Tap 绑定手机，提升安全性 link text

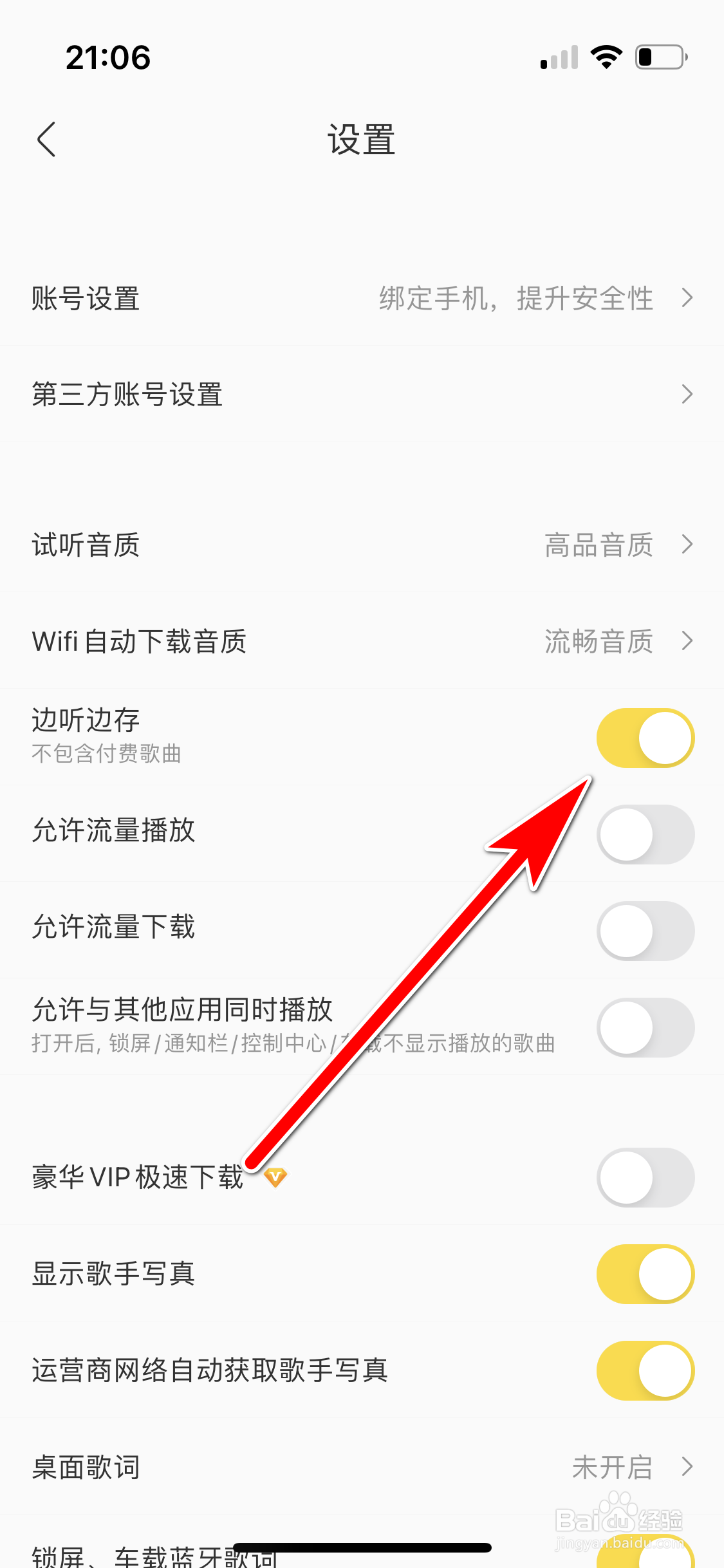[515, 298]
